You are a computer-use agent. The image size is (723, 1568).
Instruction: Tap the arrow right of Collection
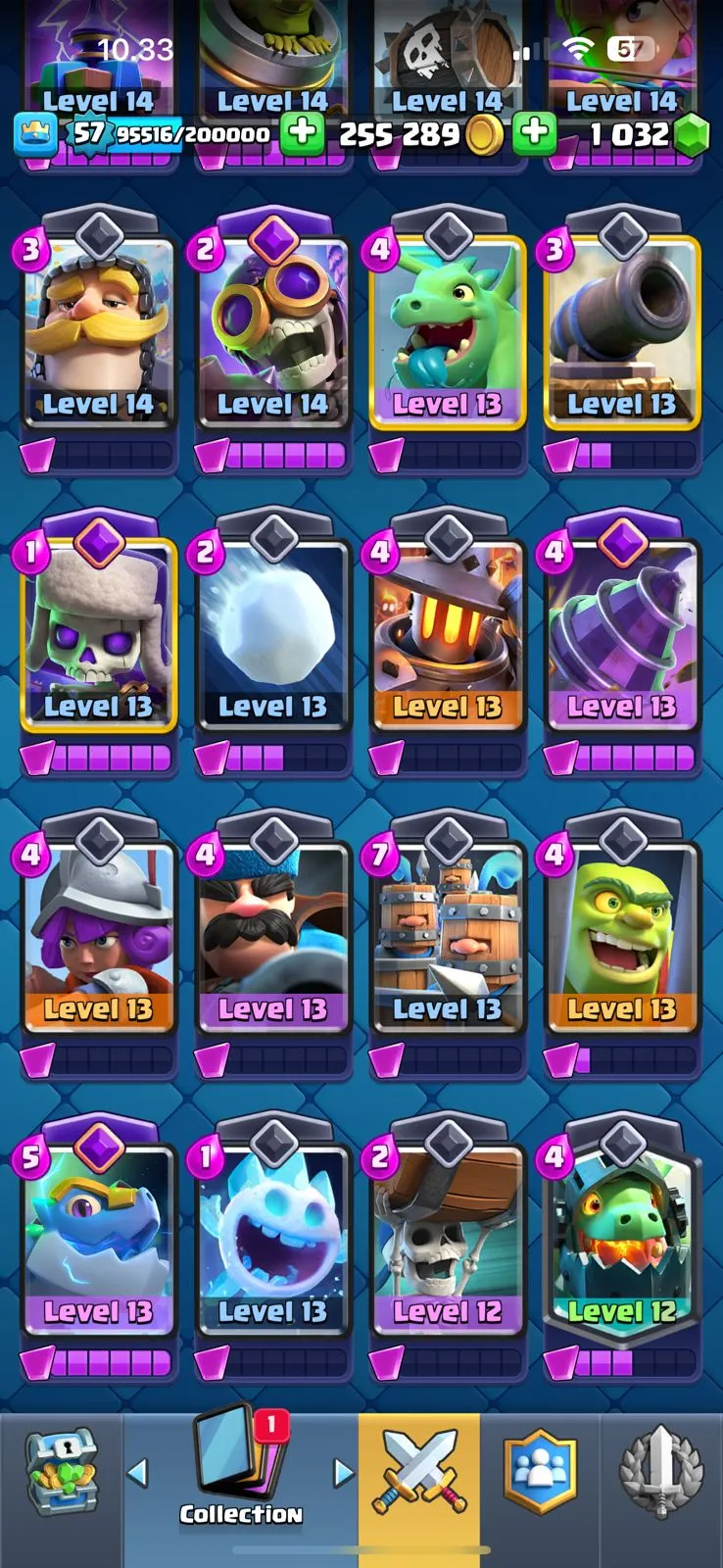pos(343,1471)
